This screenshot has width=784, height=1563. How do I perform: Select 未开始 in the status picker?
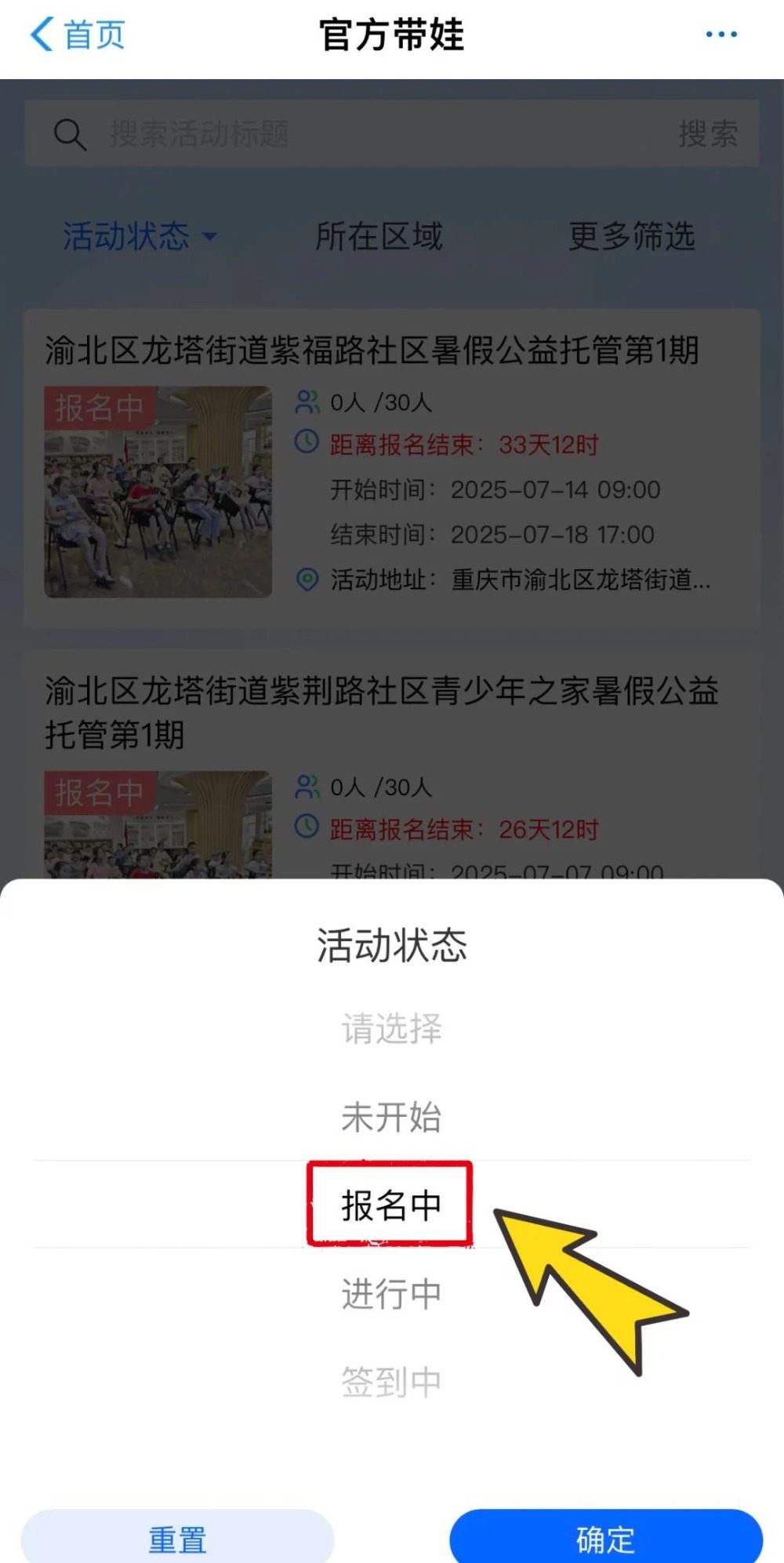(391, 1117)
